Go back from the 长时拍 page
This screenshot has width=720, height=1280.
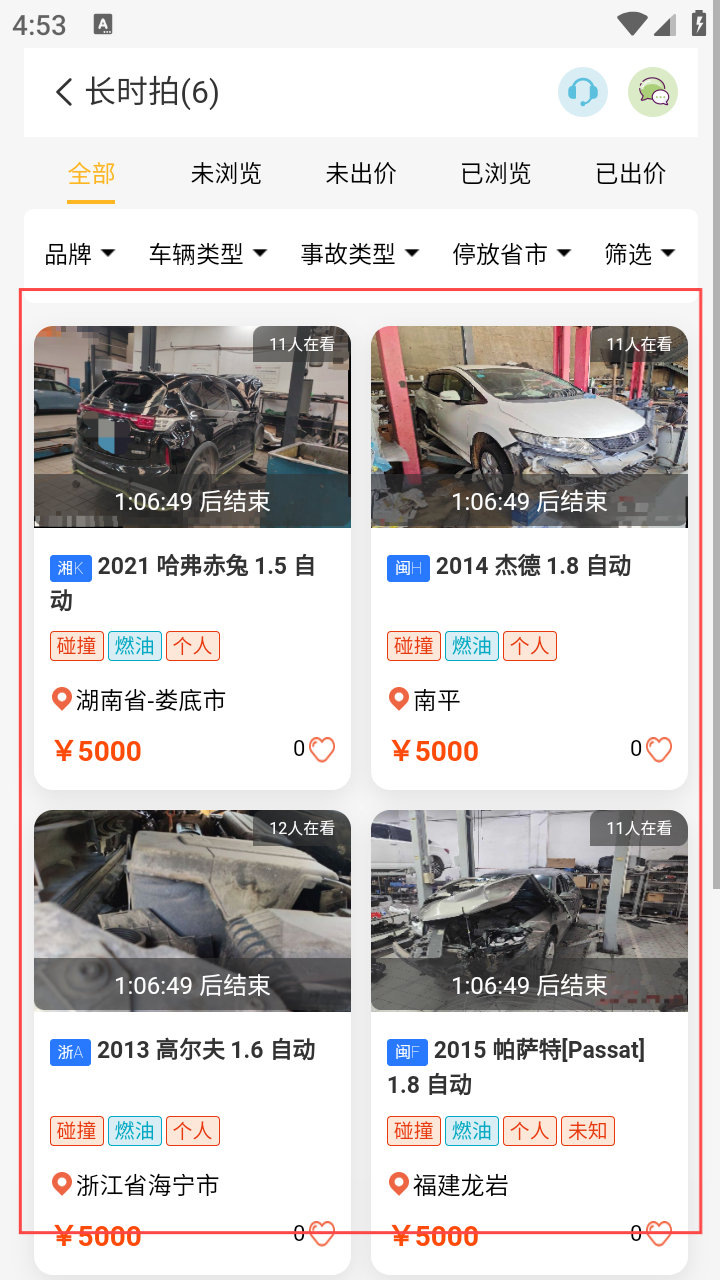[x=64, y=92]
